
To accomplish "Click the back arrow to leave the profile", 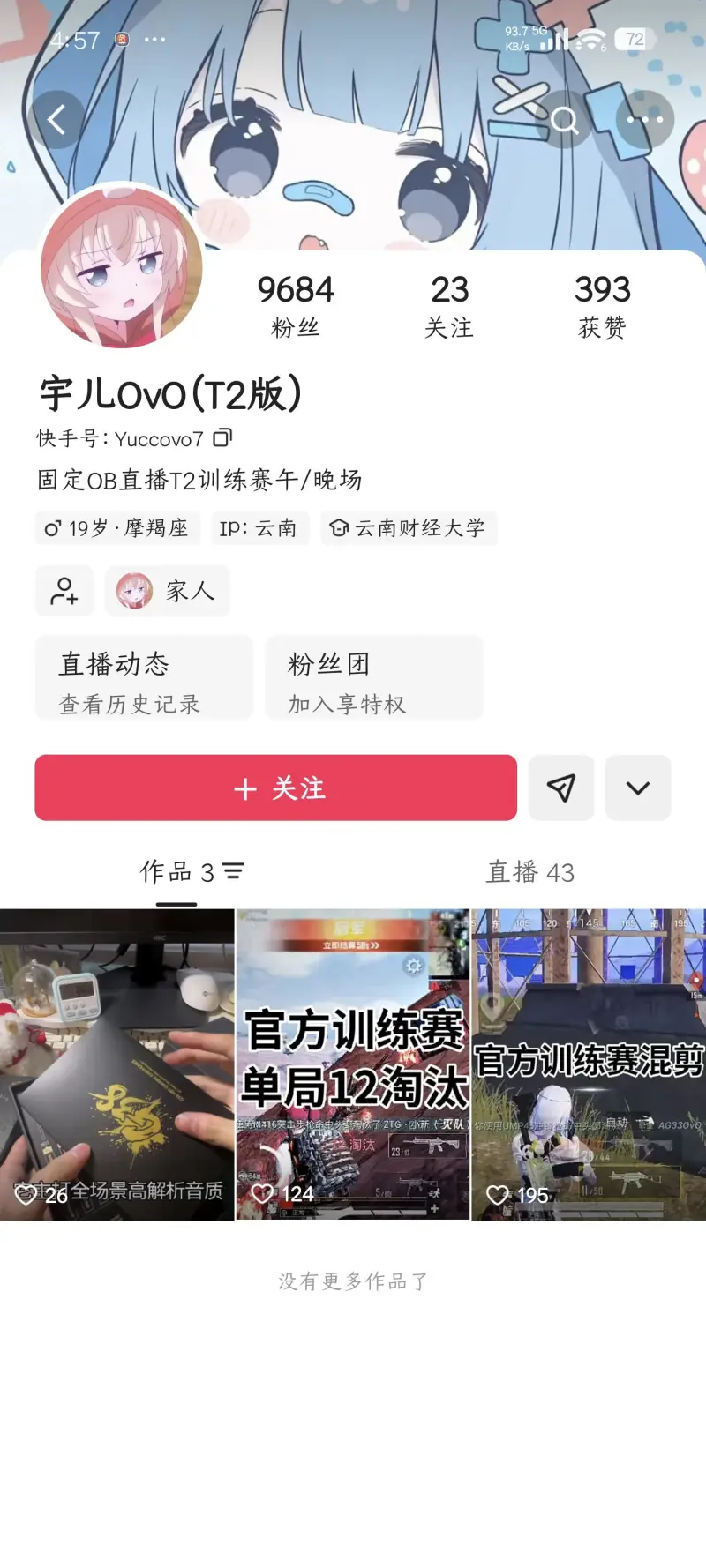I will 57,119.
